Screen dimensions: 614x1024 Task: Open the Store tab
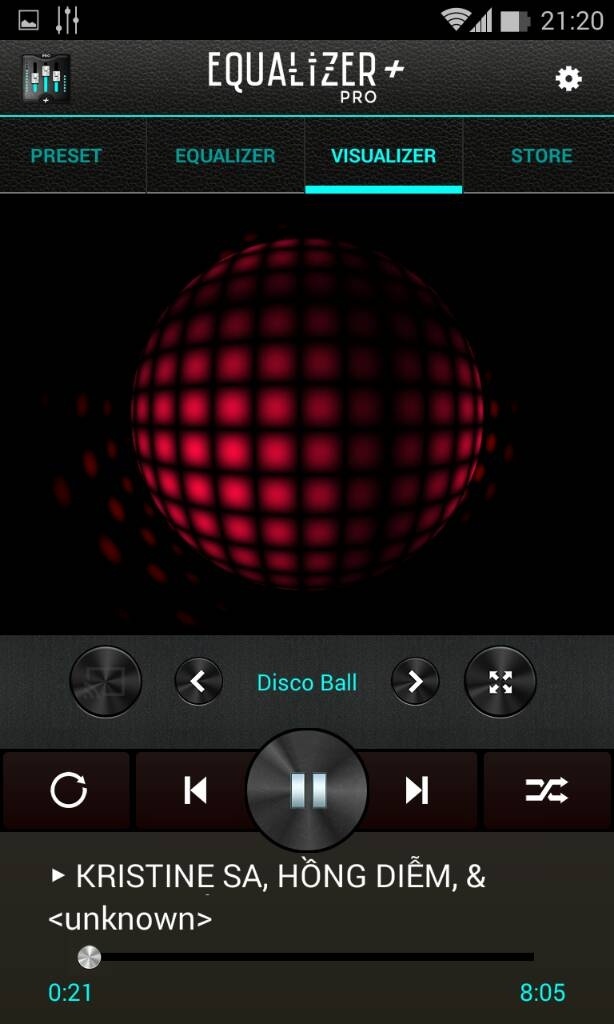541,156
